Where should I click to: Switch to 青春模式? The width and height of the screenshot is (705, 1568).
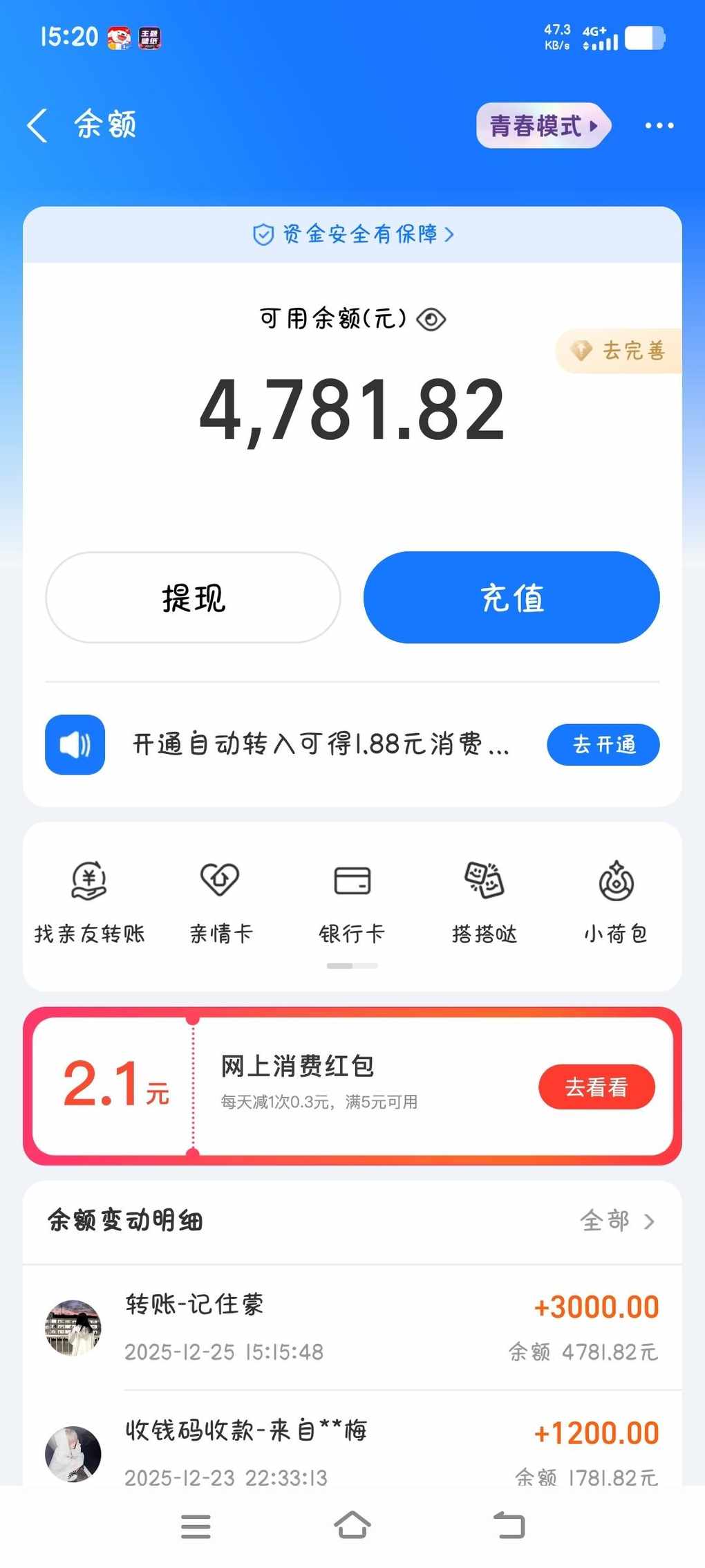point(543,126)
